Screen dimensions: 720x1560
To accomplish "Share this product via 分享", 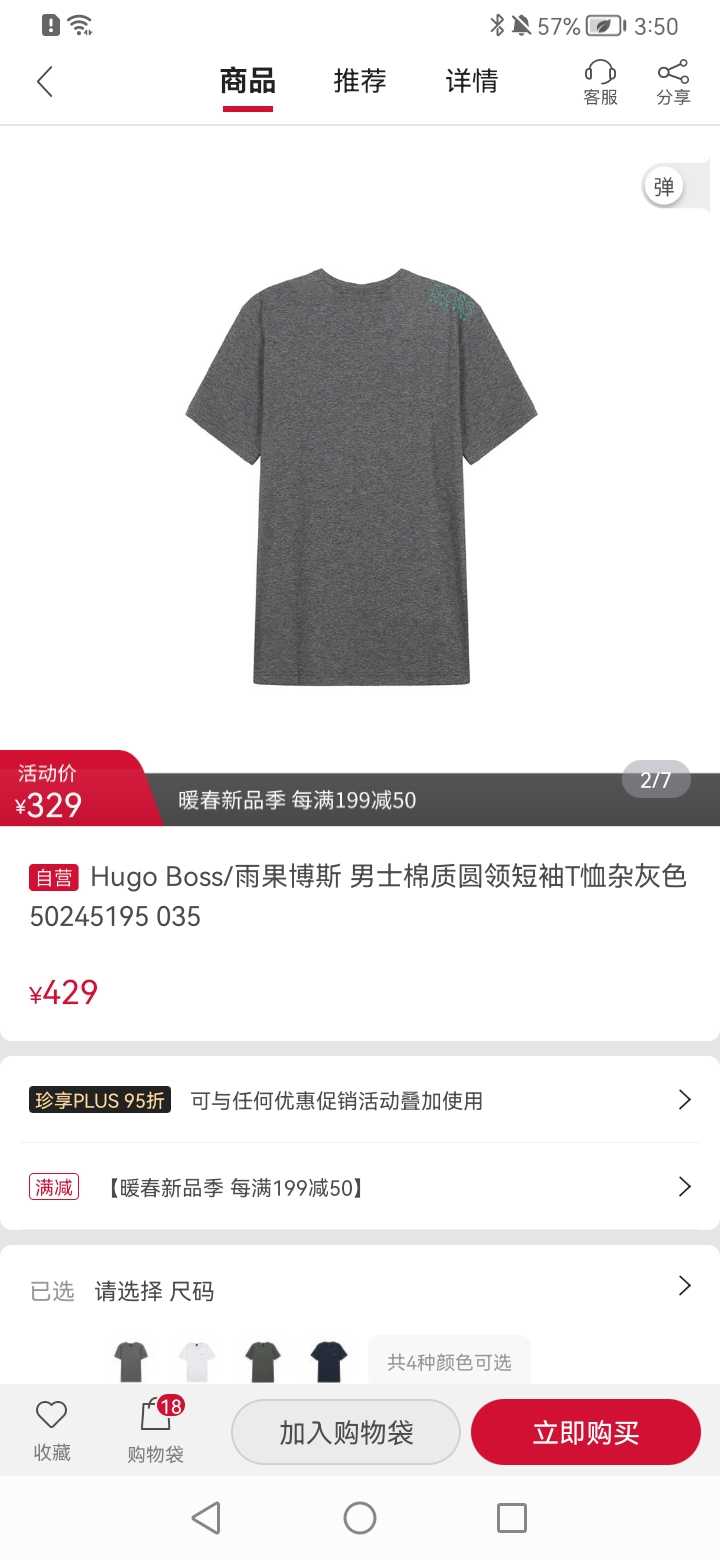I will pyautogui.click(x=673, y=82).
